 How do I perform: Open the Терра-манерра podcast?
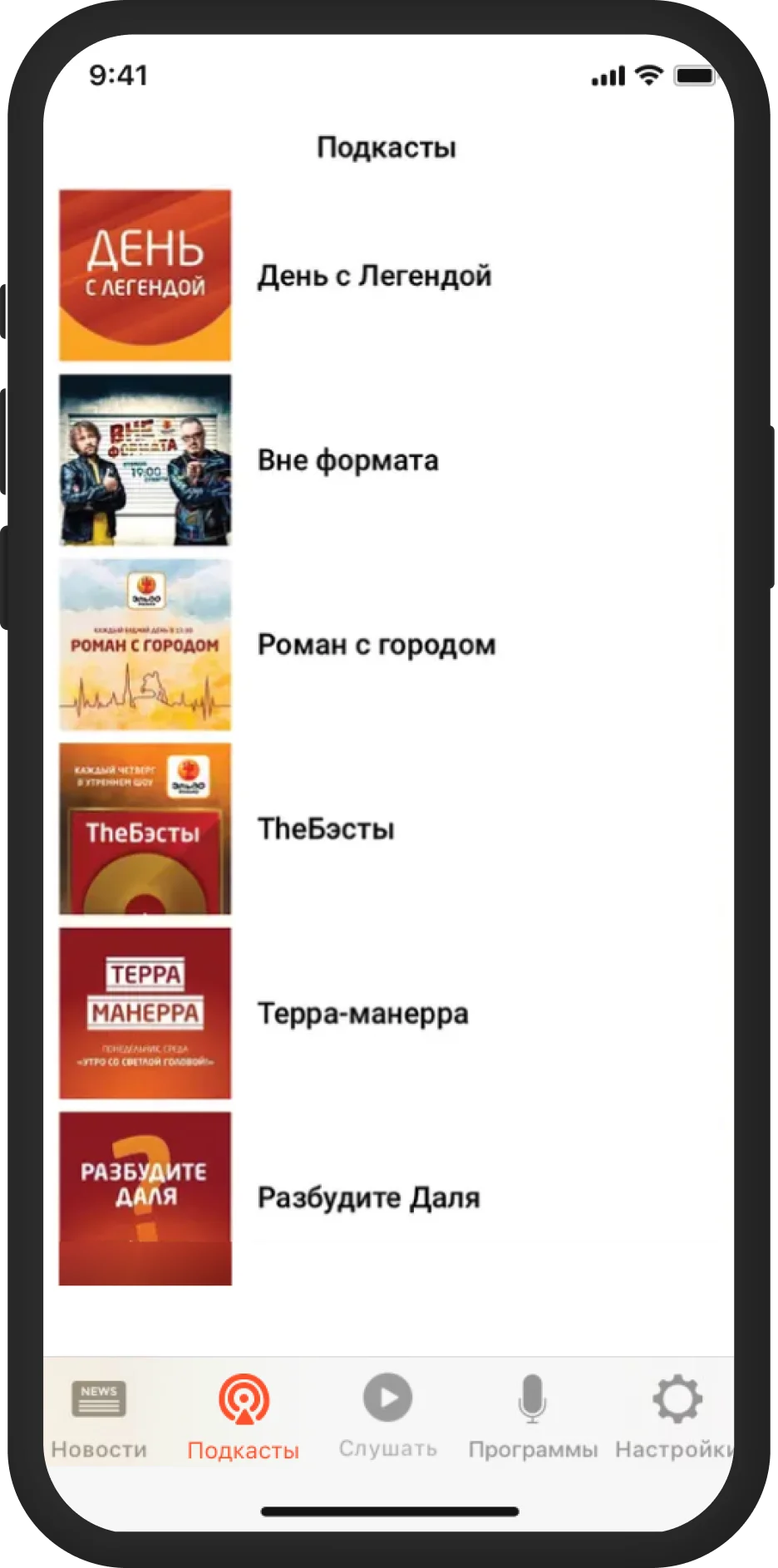362,1014
